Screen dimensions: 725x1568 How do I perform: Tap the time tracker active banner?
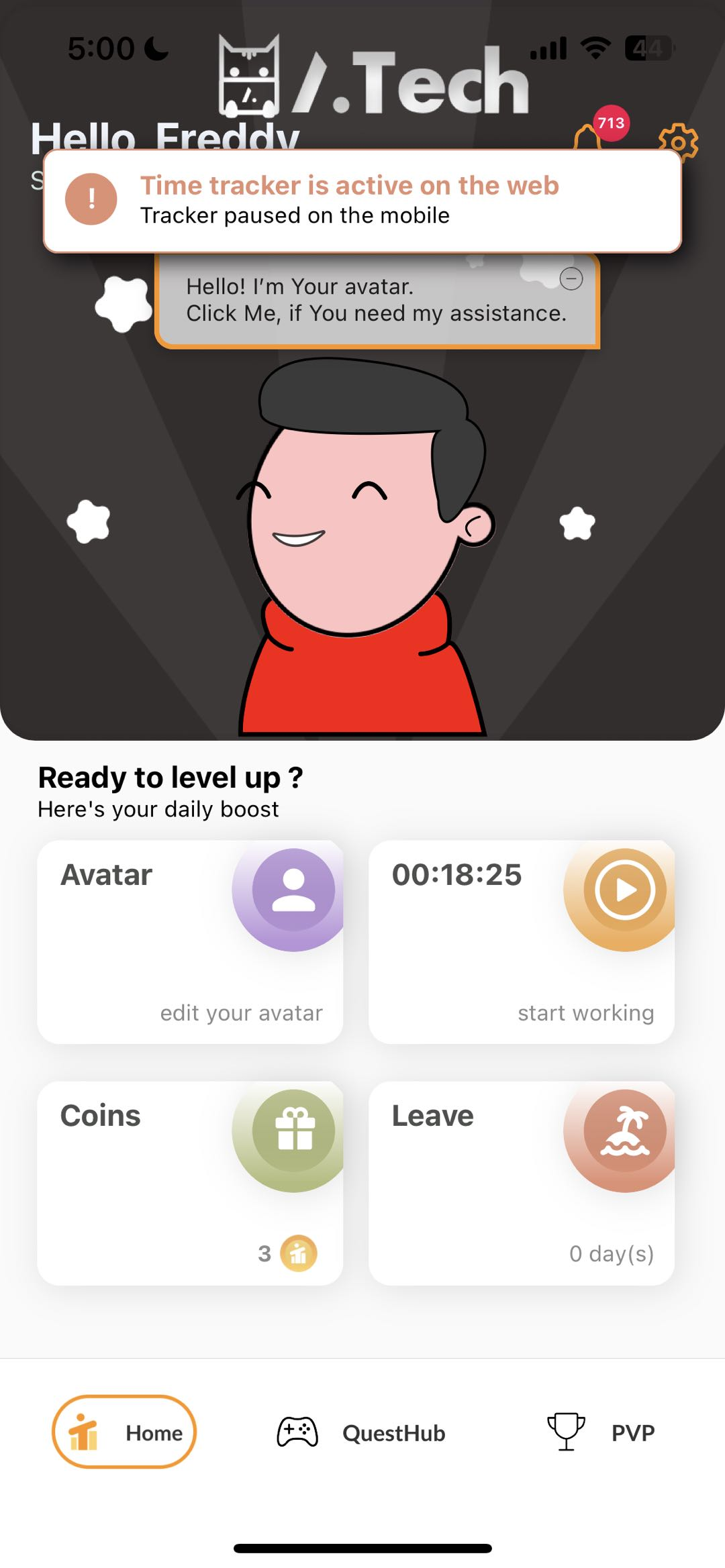point(362,201)
